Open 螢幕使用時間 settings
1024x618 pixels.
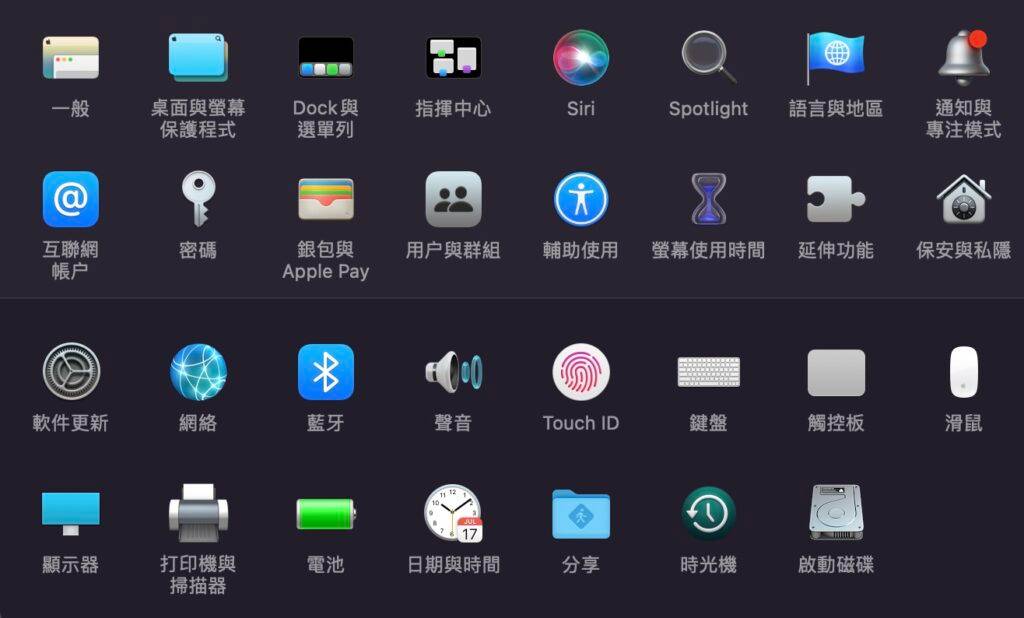click(708, 199)
